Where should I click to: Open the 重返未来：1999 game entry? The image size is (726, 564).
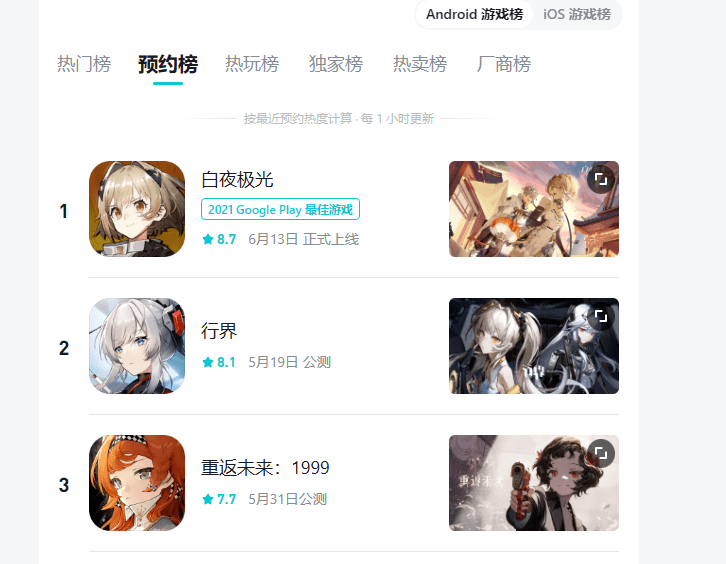click(265, 468)
